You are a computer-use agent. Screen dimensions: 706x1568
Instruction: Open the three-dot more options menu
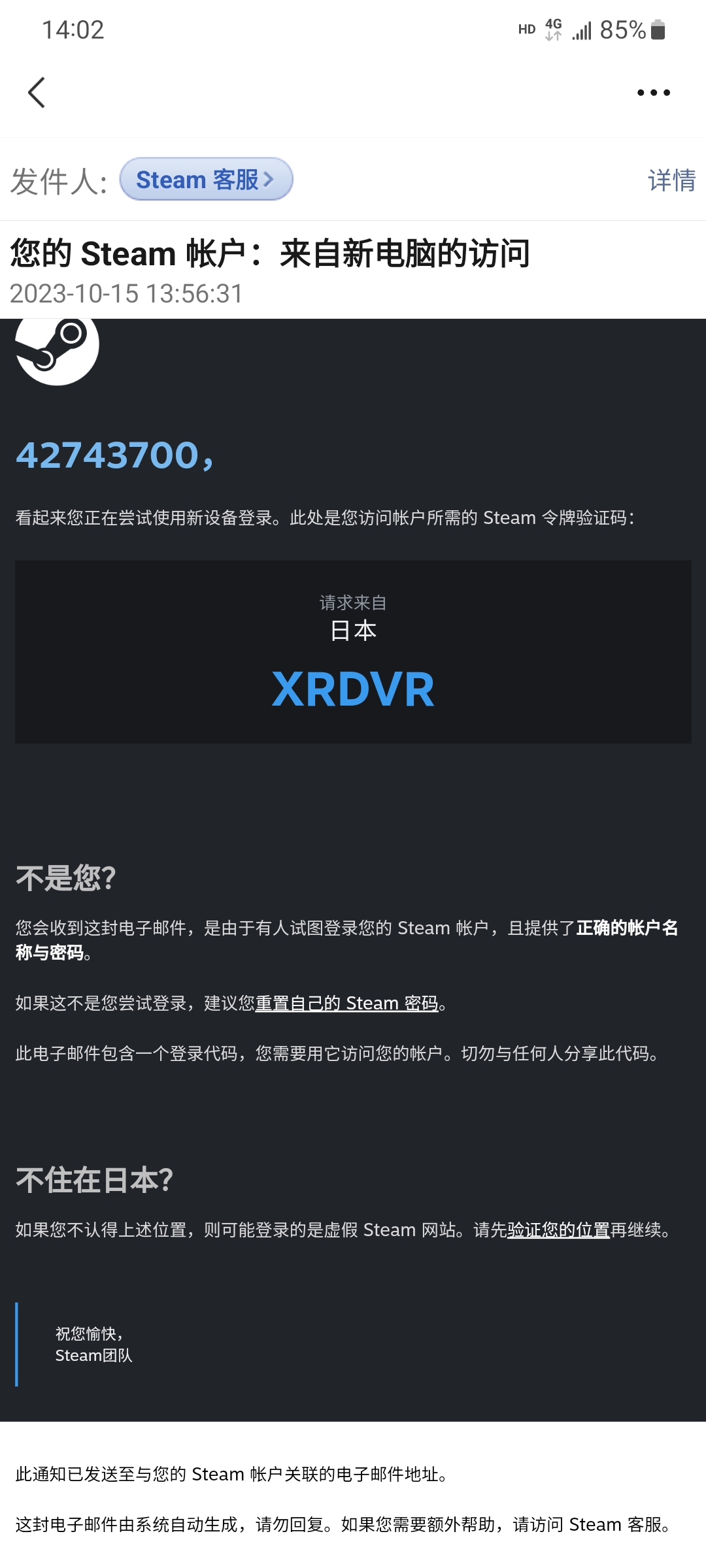point(652,91)
